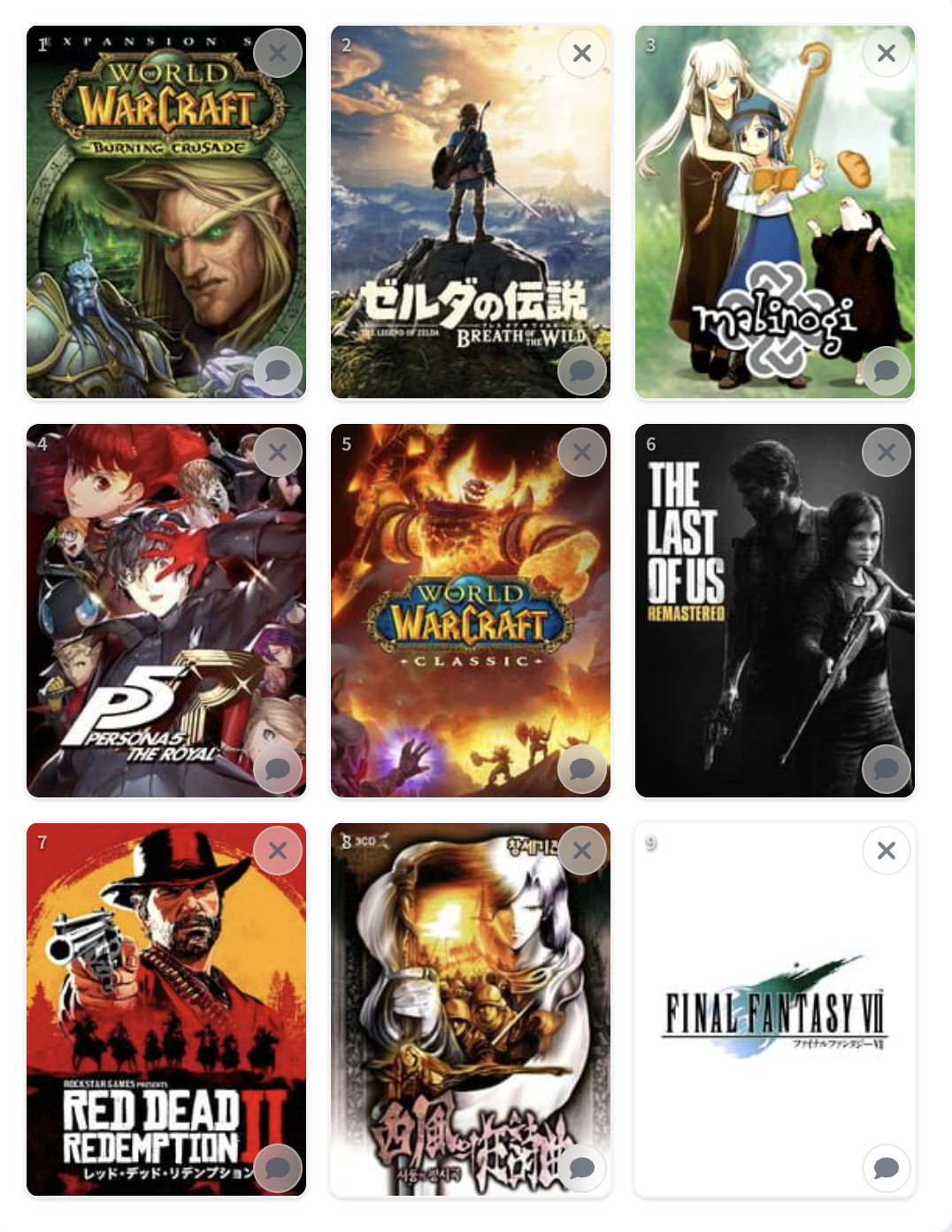Open comment bubble on Zelda tile
Screen dimensions: 952x1232
tap(582, 370)
